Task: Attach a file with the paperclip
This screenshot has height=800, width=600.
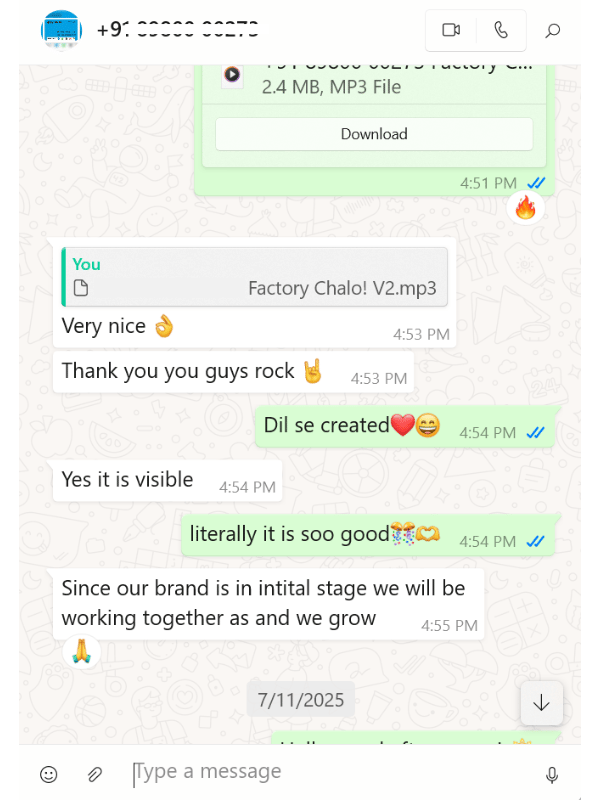Action: (95, 774)
